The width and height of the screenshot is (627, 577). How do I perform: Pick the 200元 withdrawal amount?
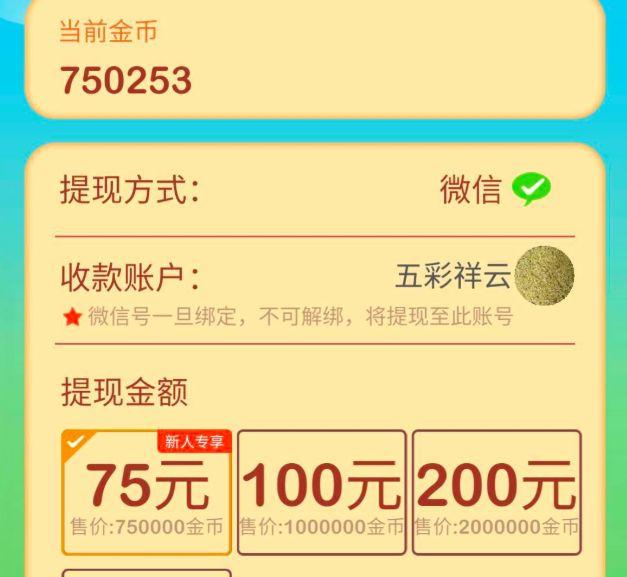[496, 492]
